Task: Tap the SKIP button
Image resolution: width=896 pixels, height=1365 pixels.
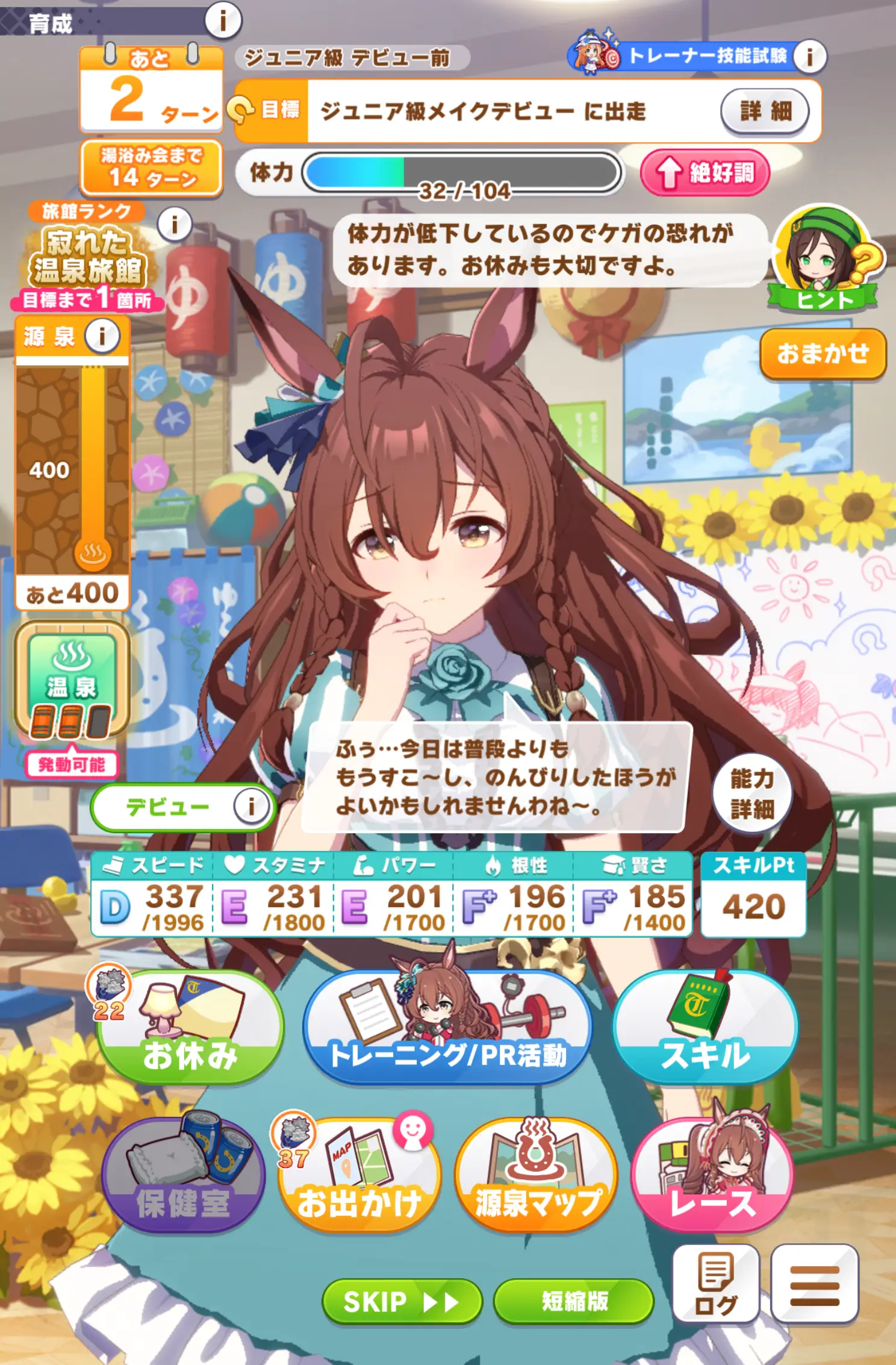Action: coord(402,1302)
